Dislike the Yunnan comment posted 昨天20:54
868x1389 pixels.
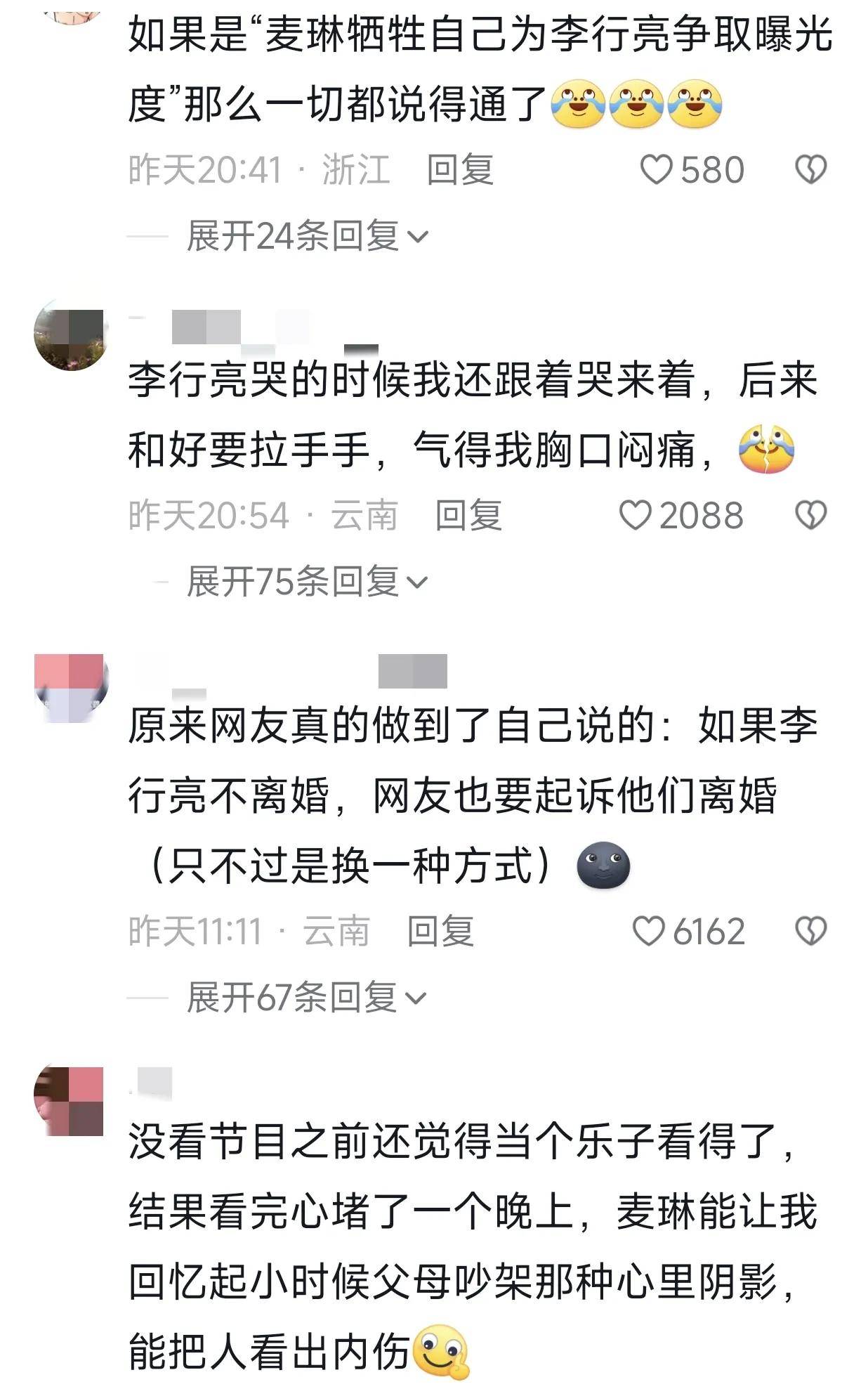pyautogui.click(x=810, y=516)
